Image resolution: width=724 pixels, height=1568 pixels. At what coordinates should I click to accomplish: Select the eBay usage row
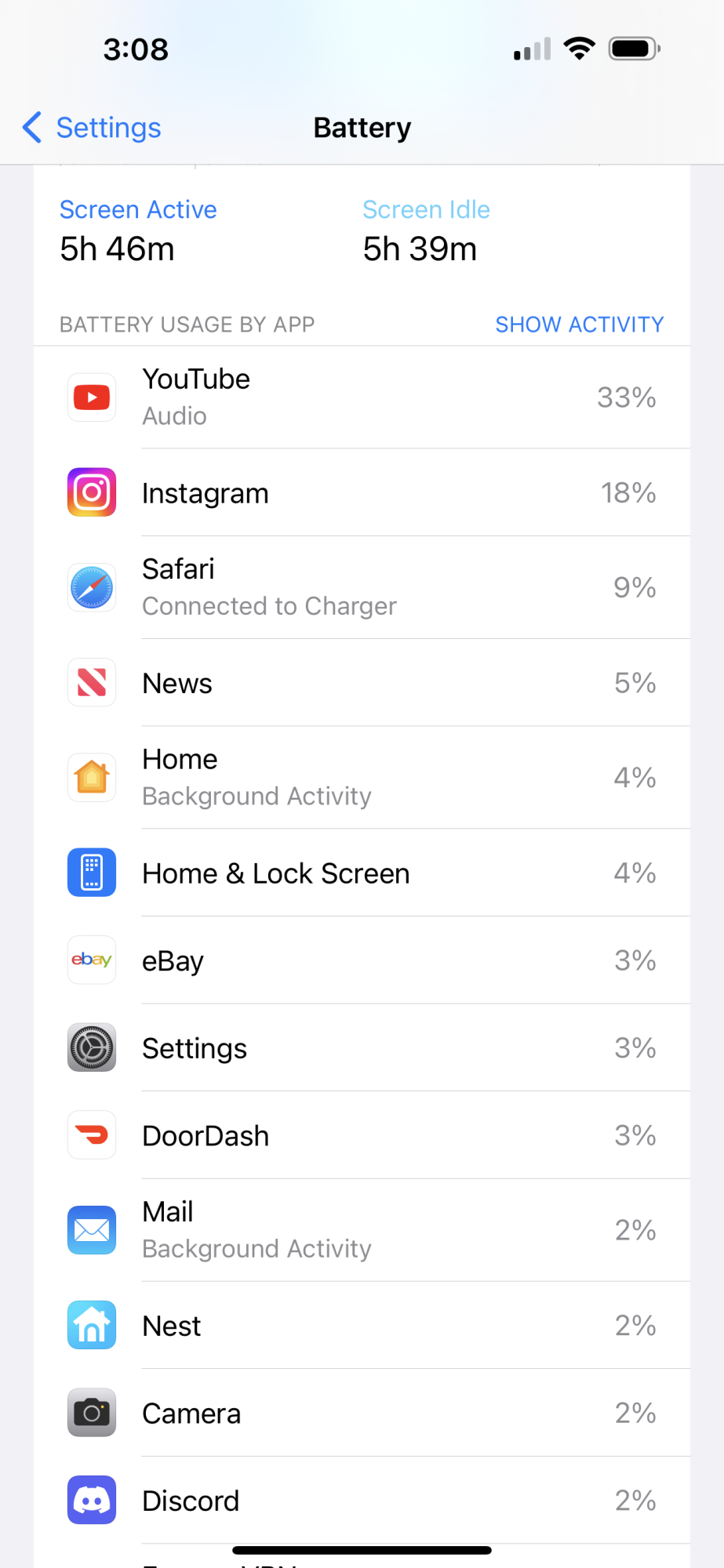(362, 960)
